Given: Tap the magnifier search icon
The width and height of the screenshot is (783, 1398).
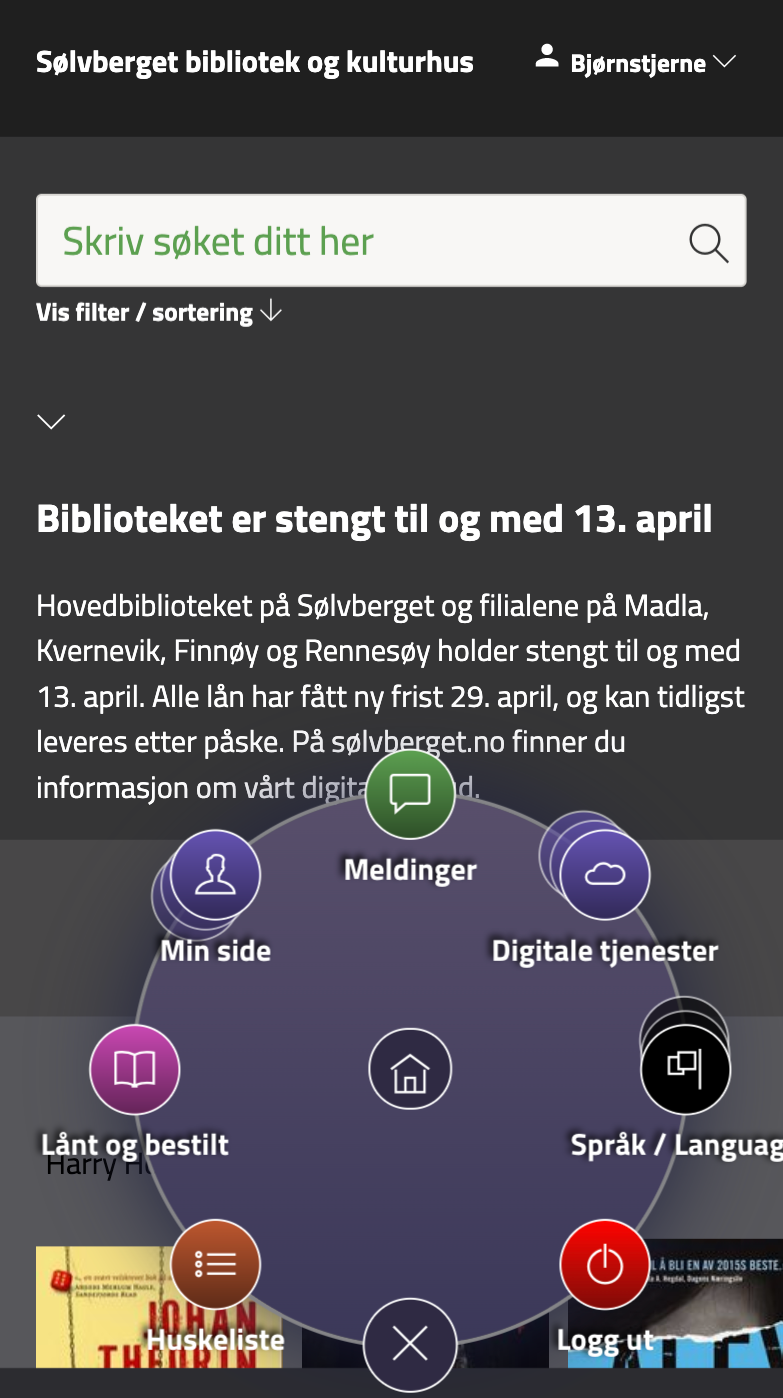Looking at the screenshot, I should [x=708, y=242].
